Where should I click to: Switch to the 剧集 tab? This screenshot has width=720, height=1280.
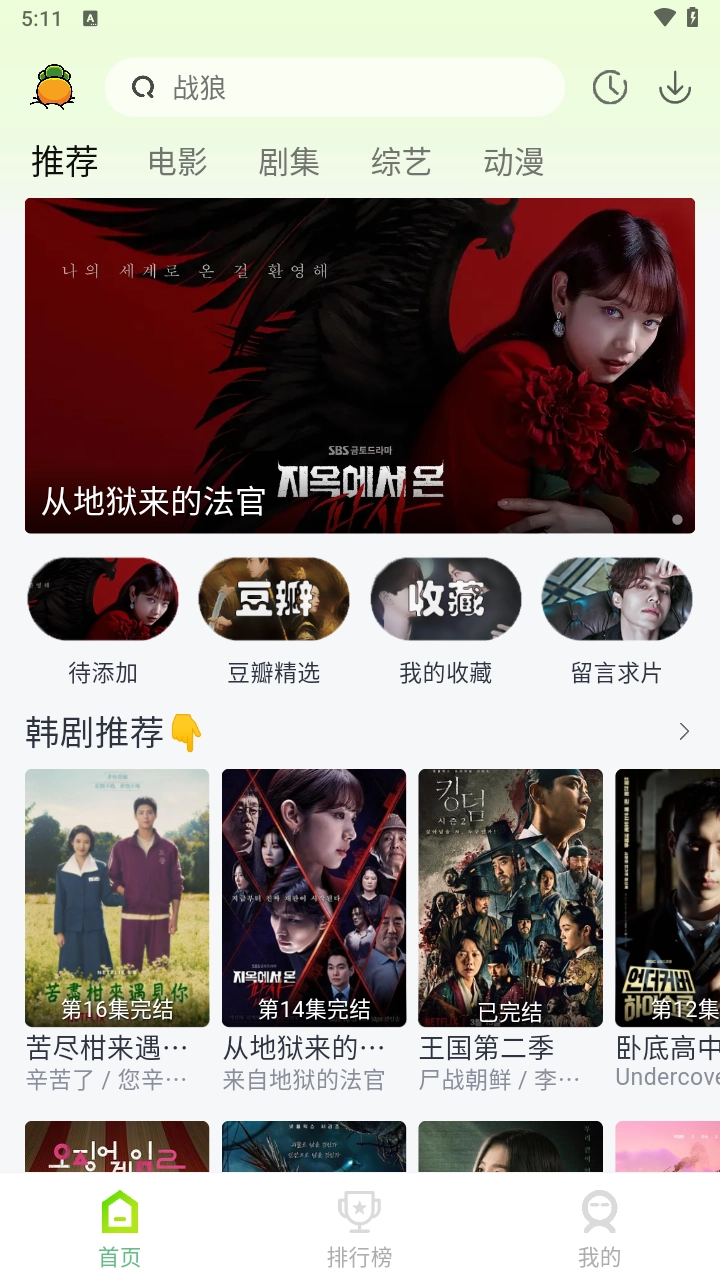coord(289,162)
